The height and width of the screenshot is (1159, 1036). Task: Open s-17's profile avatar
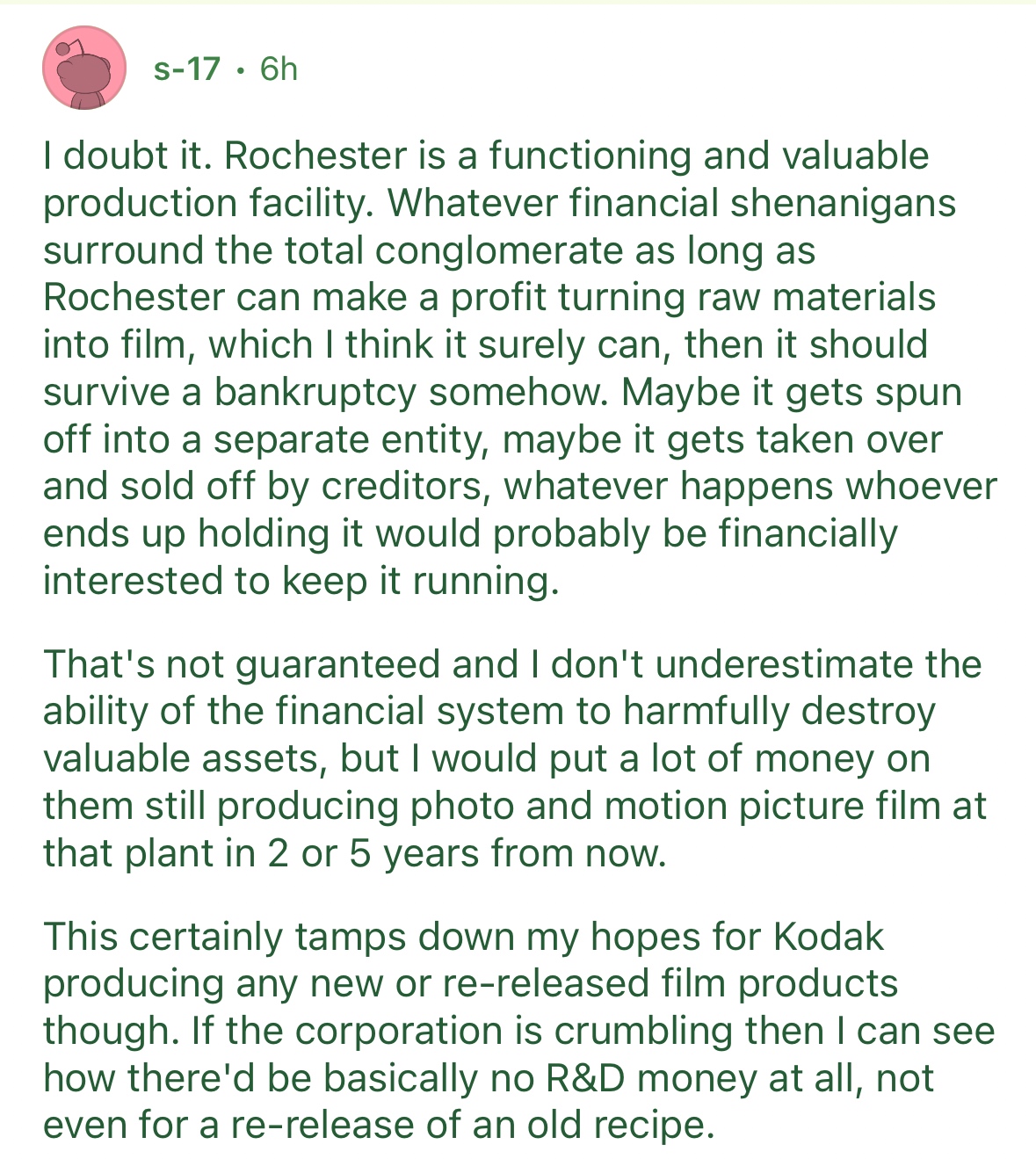coord(84,69)
